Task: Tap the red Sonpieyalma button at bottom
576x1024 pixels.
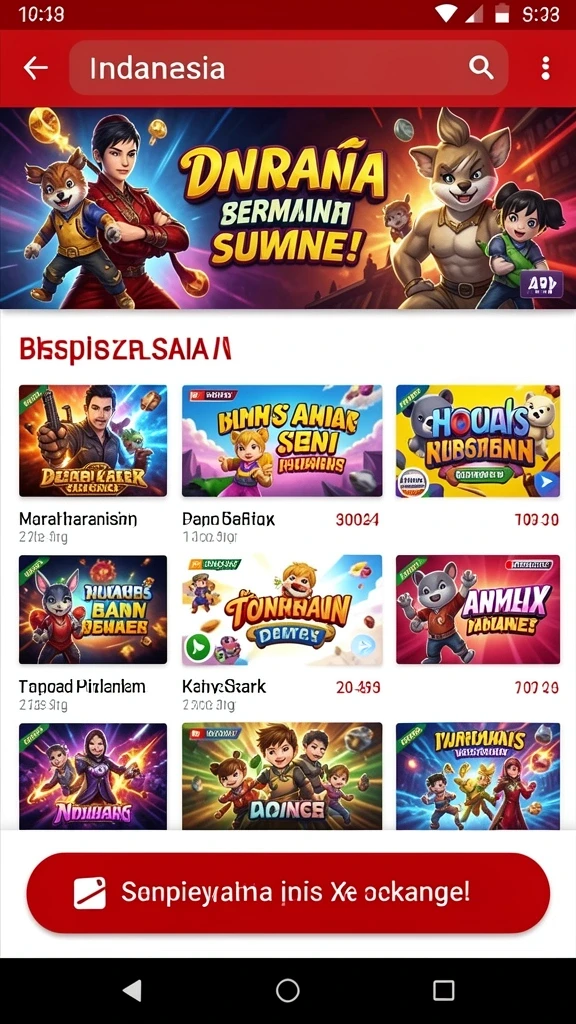Action: point(288,892)
